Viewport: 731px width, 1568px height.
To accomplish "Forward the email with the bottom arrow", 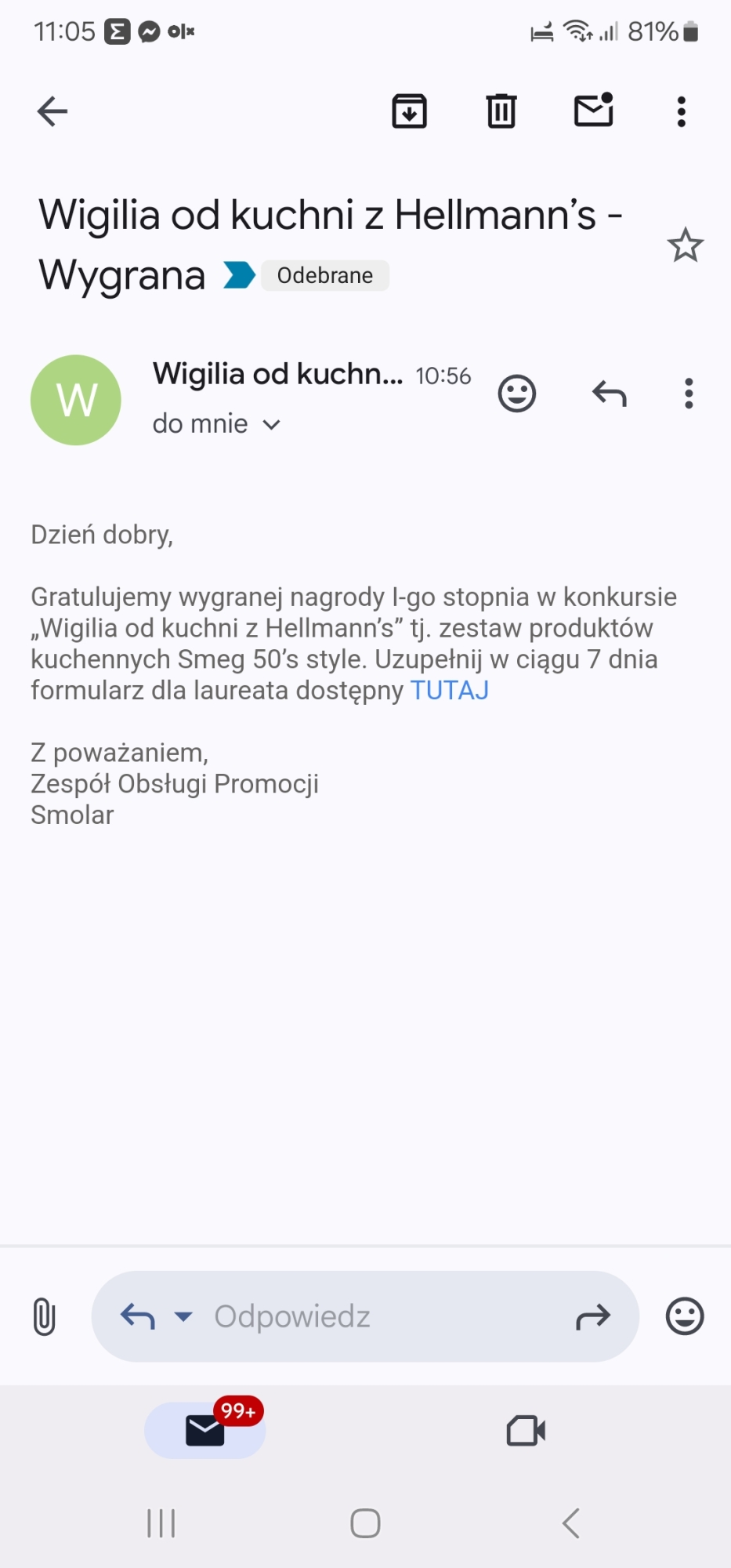I will (593, 1317).
